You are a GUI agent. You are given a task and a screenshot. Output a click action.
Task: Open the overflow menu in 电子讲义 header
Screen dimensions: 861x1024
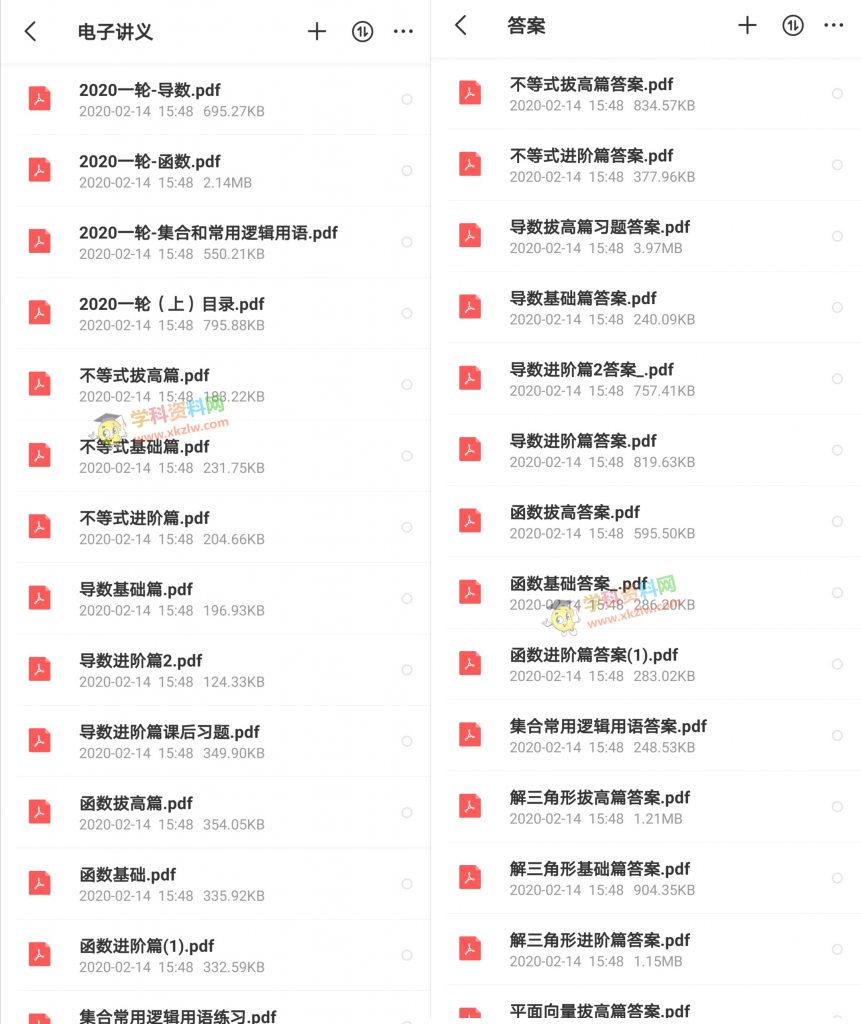click(403, 32)
